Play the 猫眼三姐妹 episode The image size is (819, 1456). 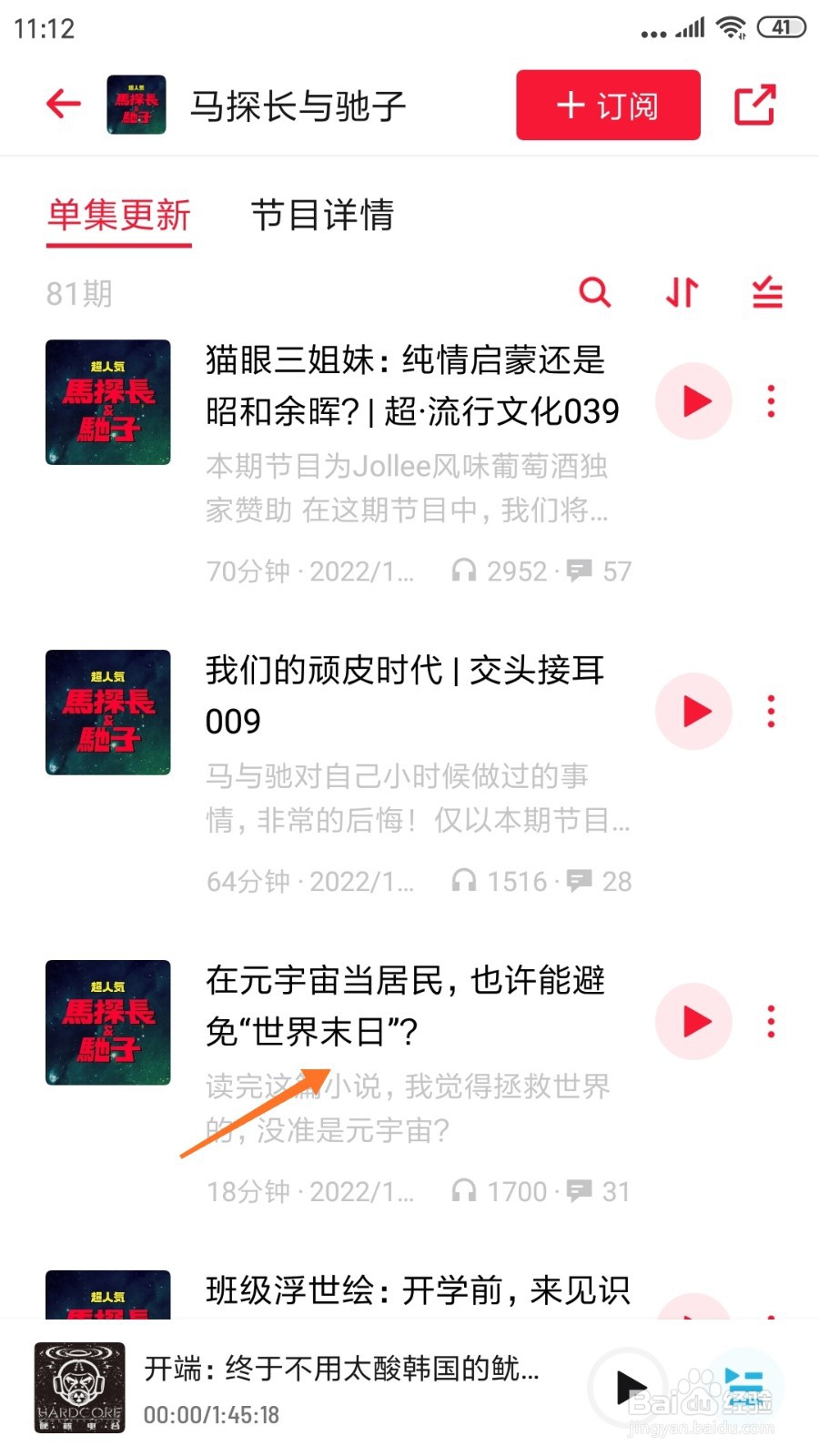click(x=694, y=401)
